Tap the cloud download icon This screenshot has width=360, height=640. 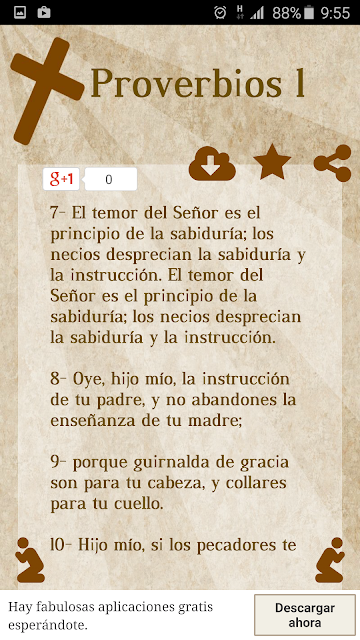click(x=212, y=163)
